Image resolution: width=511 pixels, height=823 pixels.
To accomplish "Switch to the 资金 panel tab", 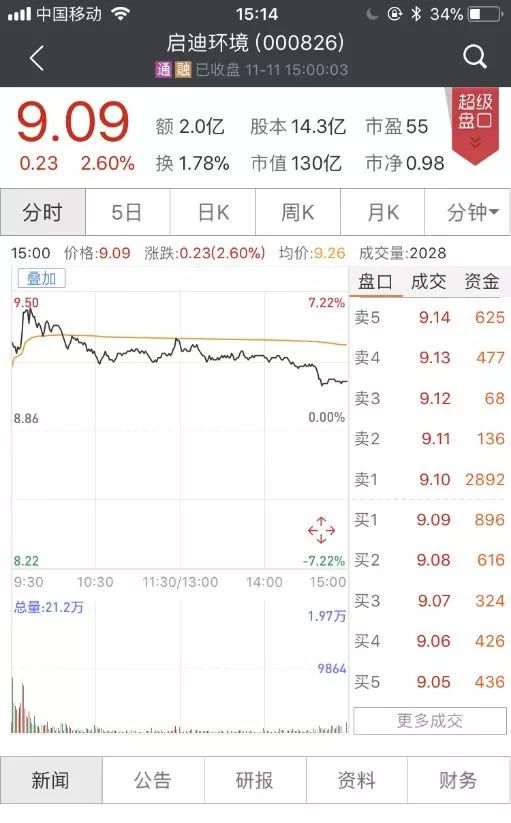I will coord(481,282).
